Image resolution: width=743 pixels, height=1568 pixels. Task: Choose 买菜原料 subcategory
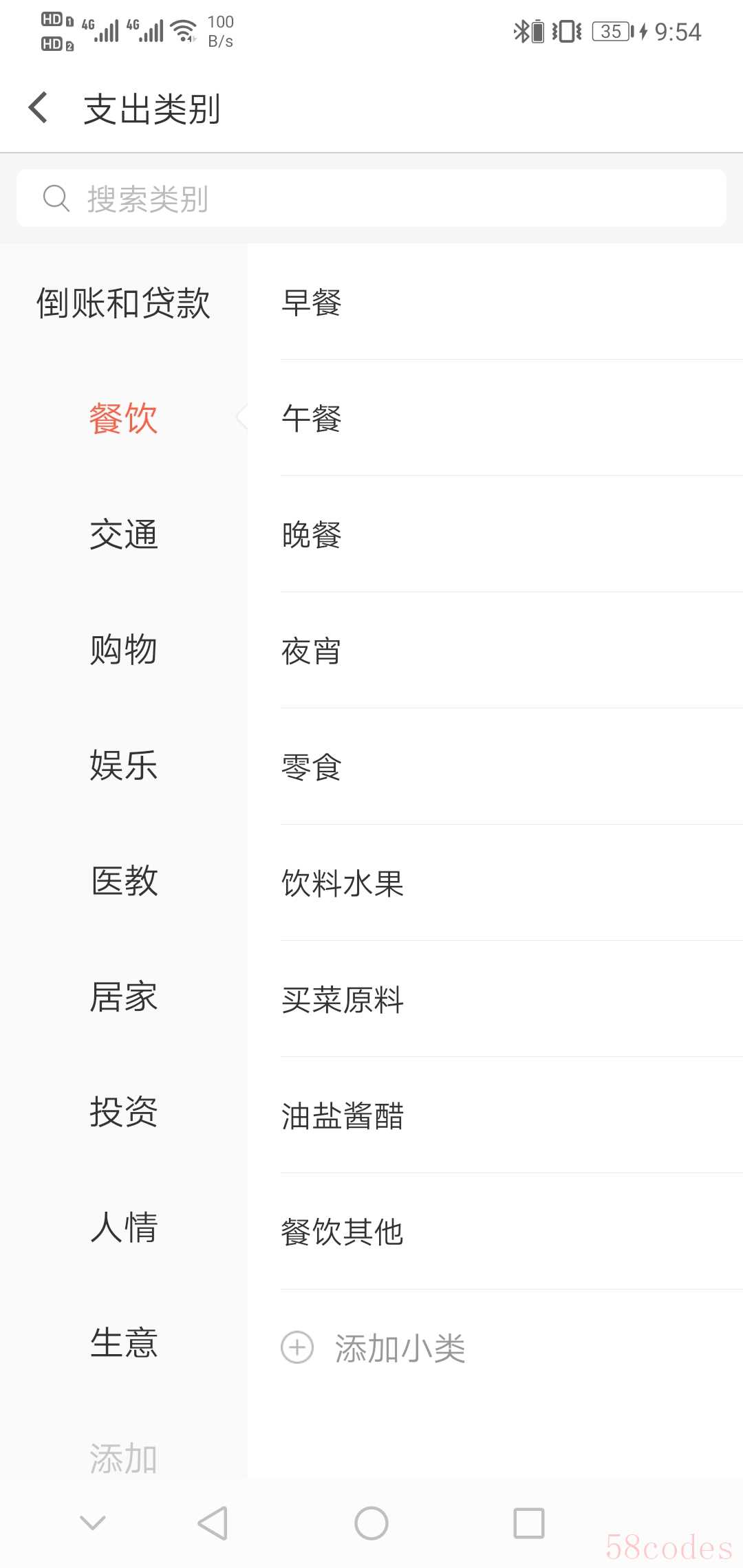495,999
